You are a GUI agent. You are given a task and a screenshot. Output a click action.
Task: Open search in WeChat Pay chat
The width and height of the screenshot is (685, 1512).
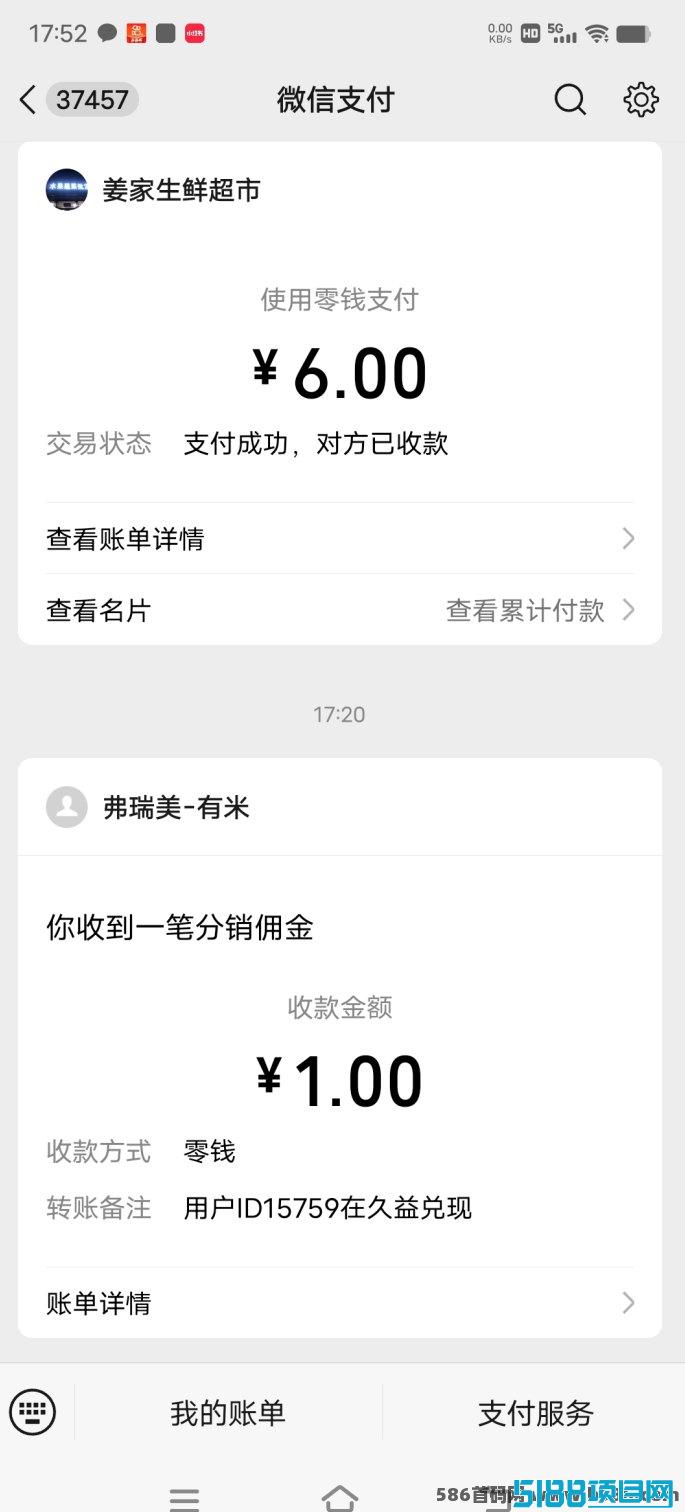pos(570,99)
